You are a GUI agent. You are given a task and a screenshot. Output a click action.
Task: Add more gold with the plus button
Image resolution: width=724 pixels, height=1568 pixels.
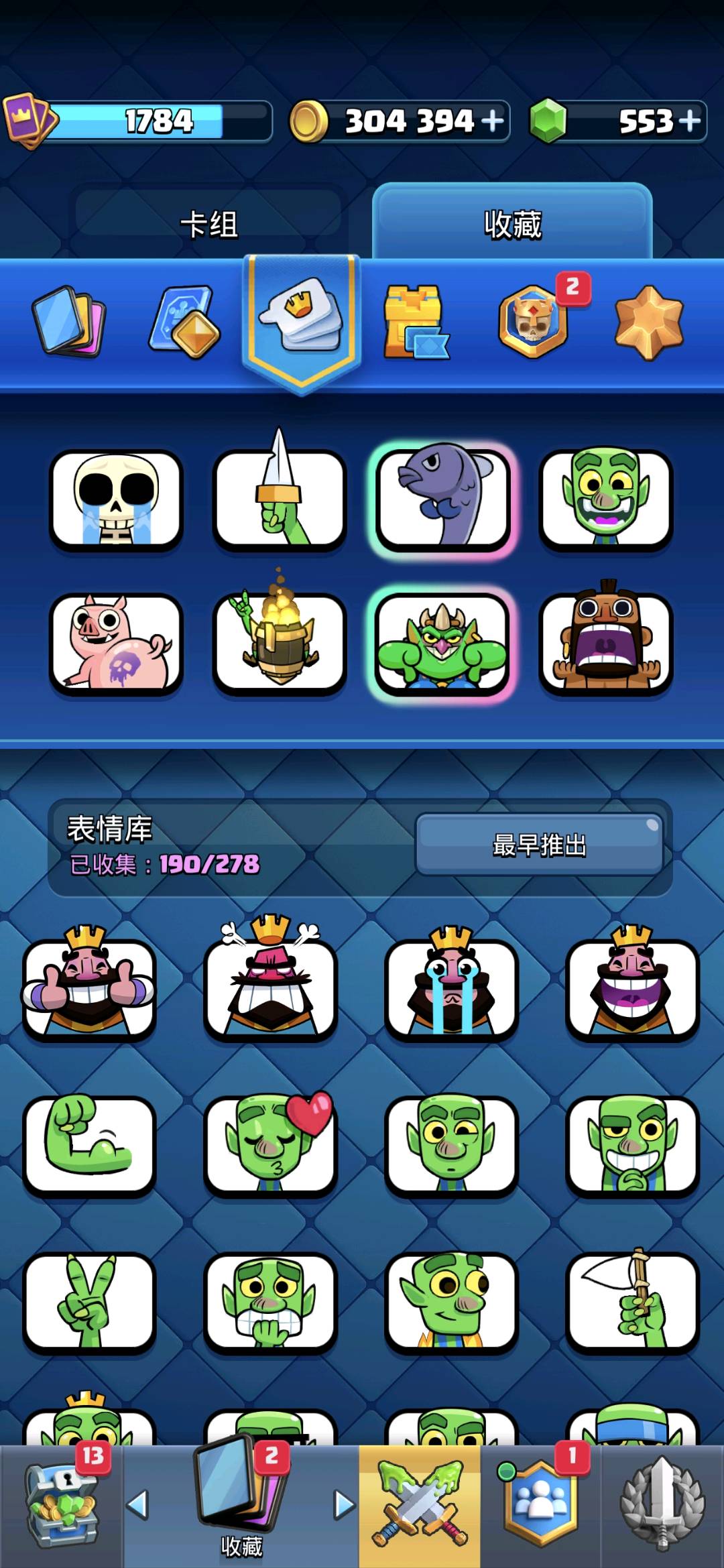click(492, 121)
